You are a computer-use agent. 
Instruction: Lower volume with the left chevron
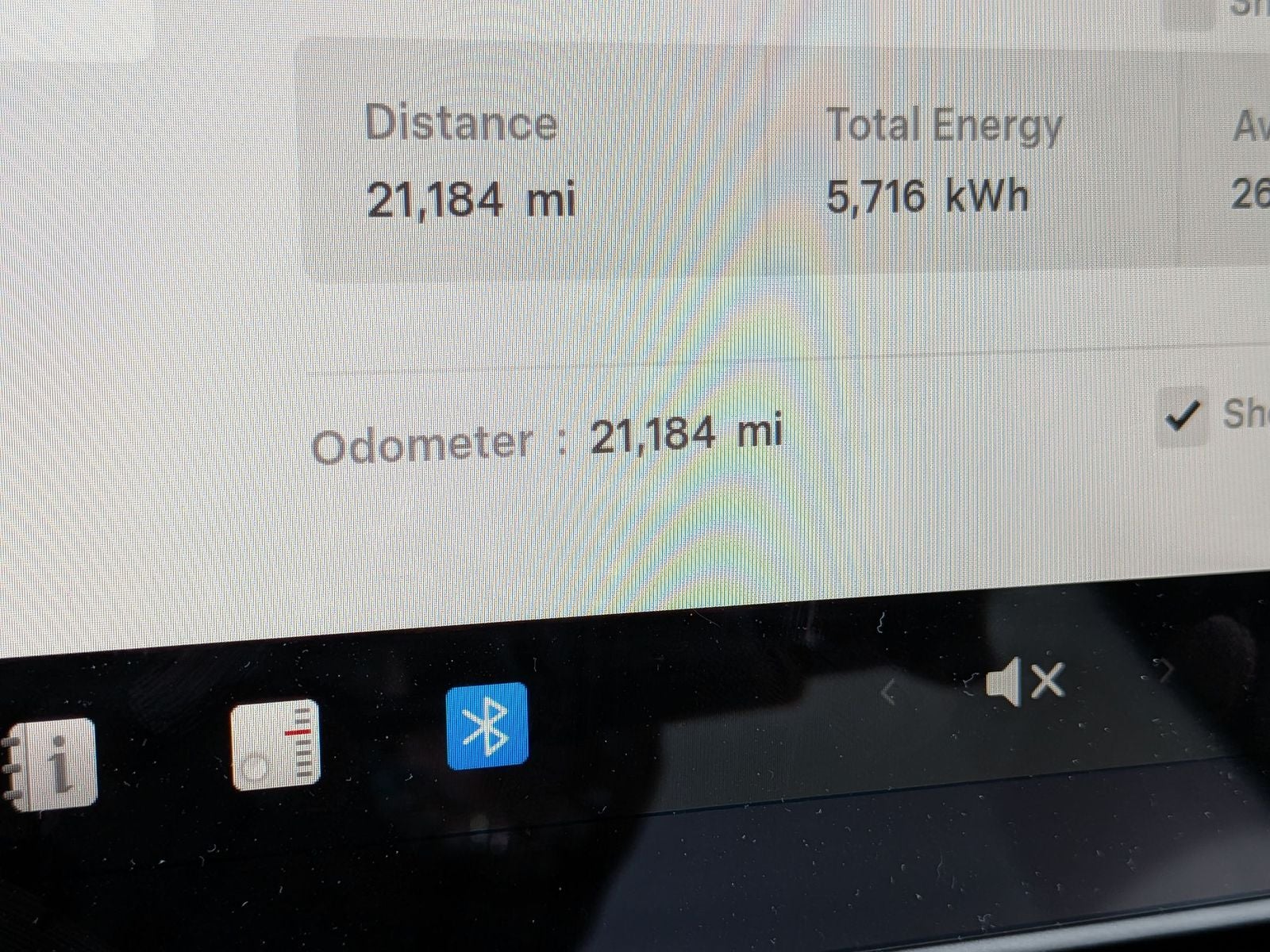coord(889,693)
